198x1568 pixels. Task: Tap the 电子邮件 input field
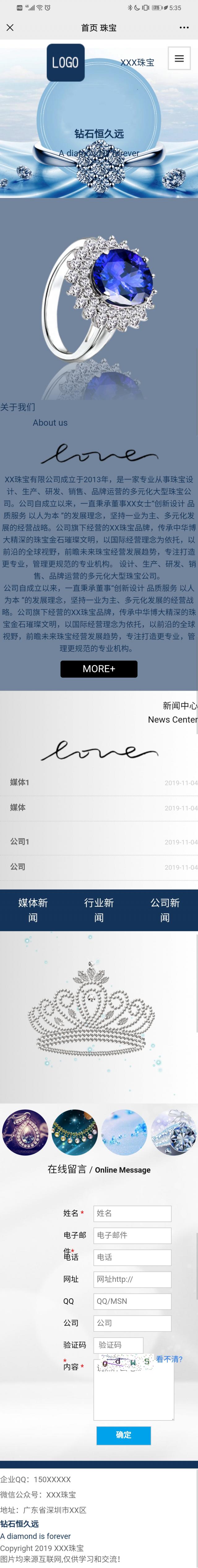[x=132, y=1235]
